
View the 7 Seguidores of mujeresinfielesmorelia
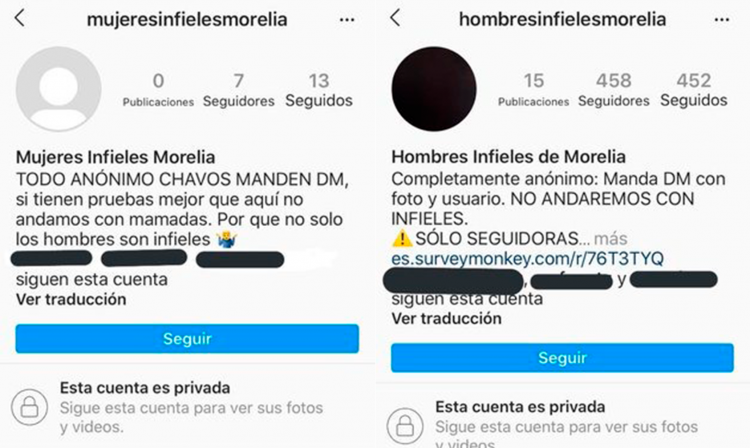[238, 90]
